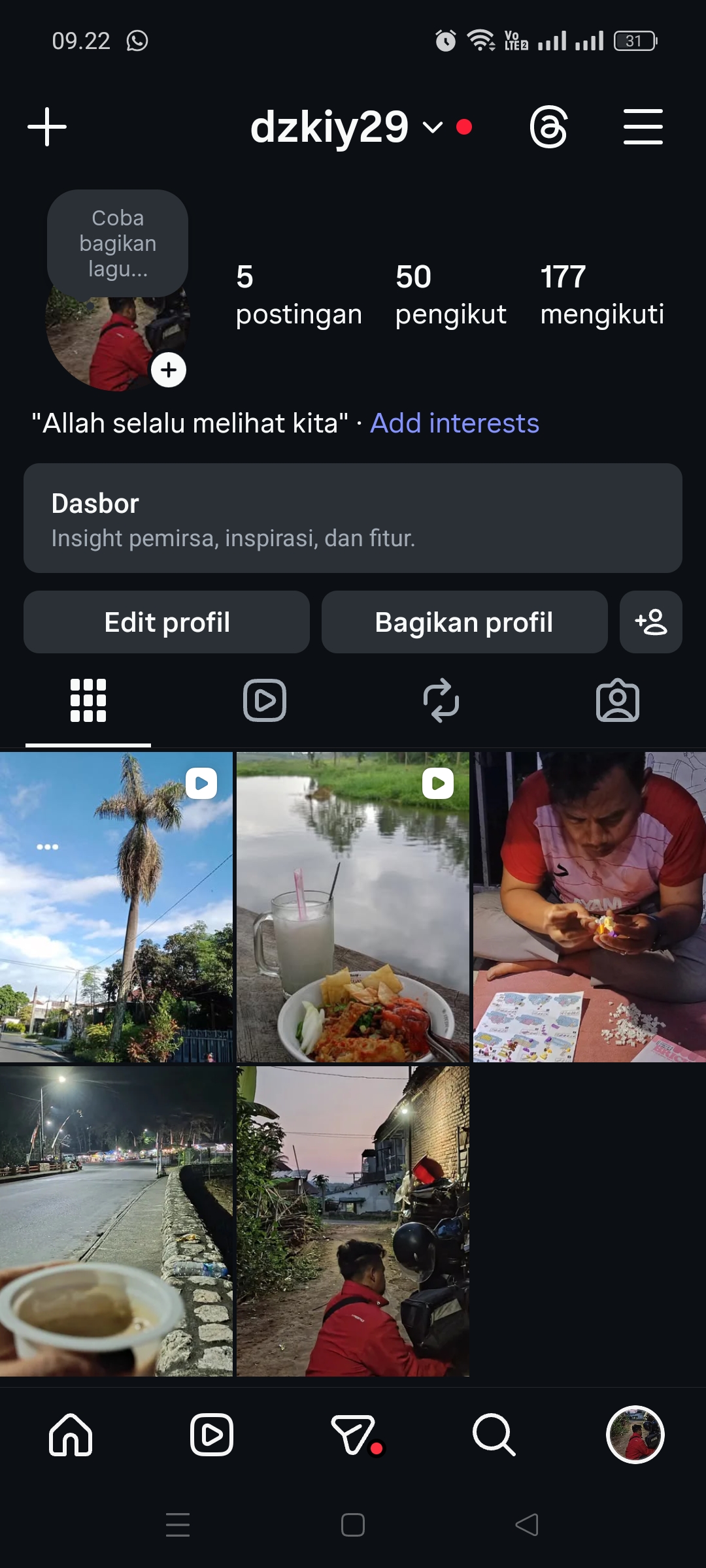Open the hamburger menu
This screenshot has height=1568, width=706.
(643, 127)
